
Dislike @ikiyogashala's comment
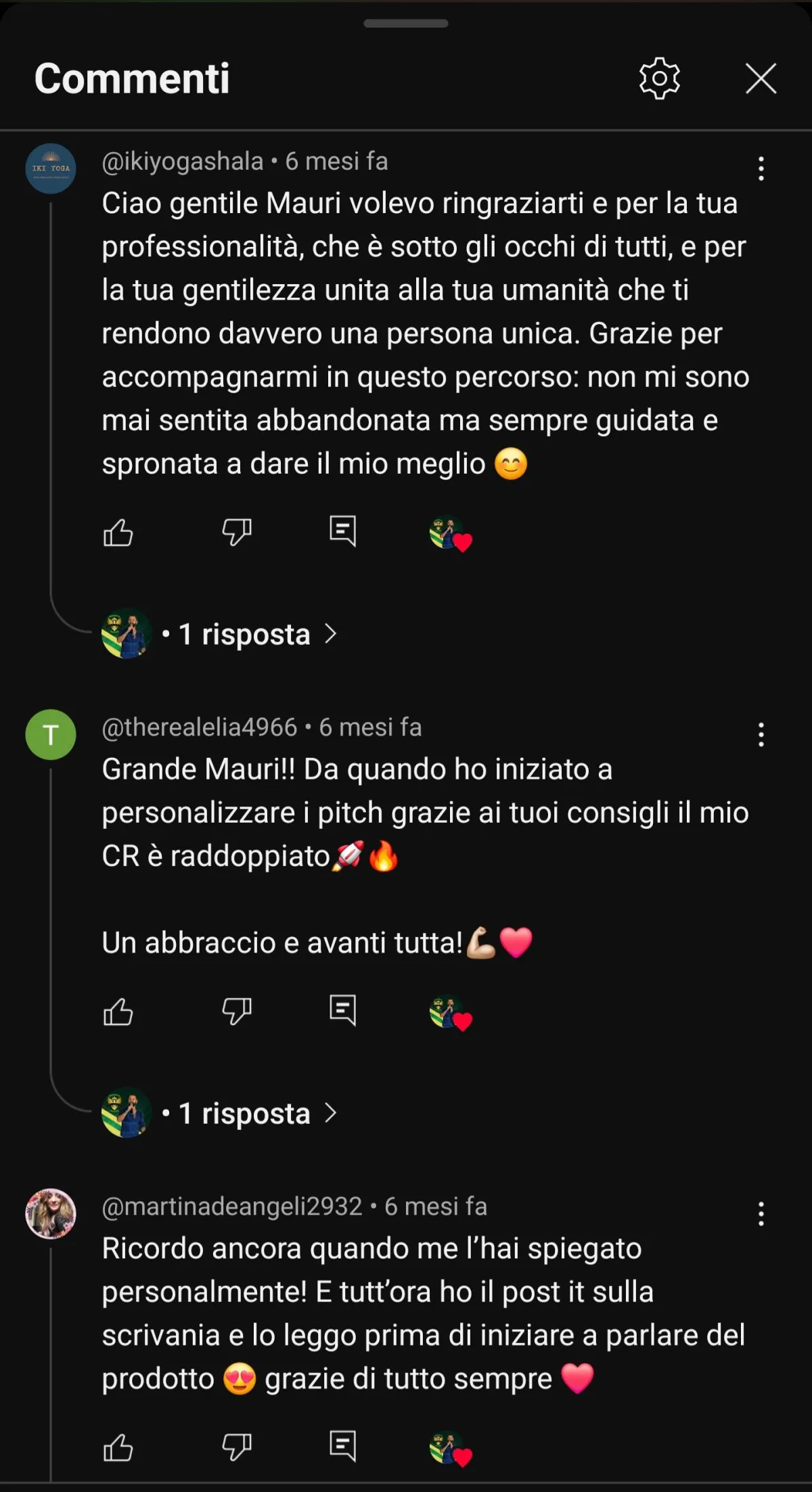pos(237,533)
